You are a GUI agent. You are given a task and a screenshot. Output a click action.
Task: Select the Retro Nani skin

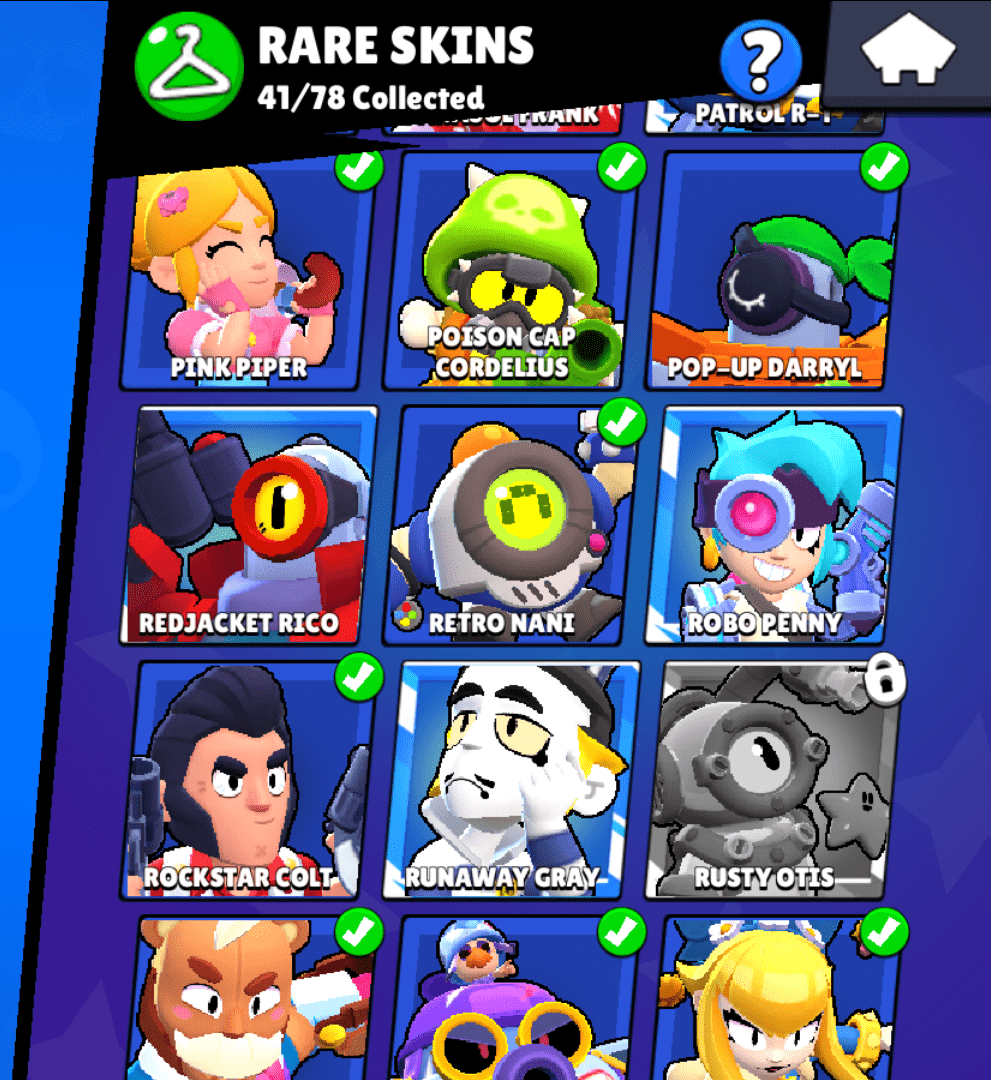[x=514, y=525]
